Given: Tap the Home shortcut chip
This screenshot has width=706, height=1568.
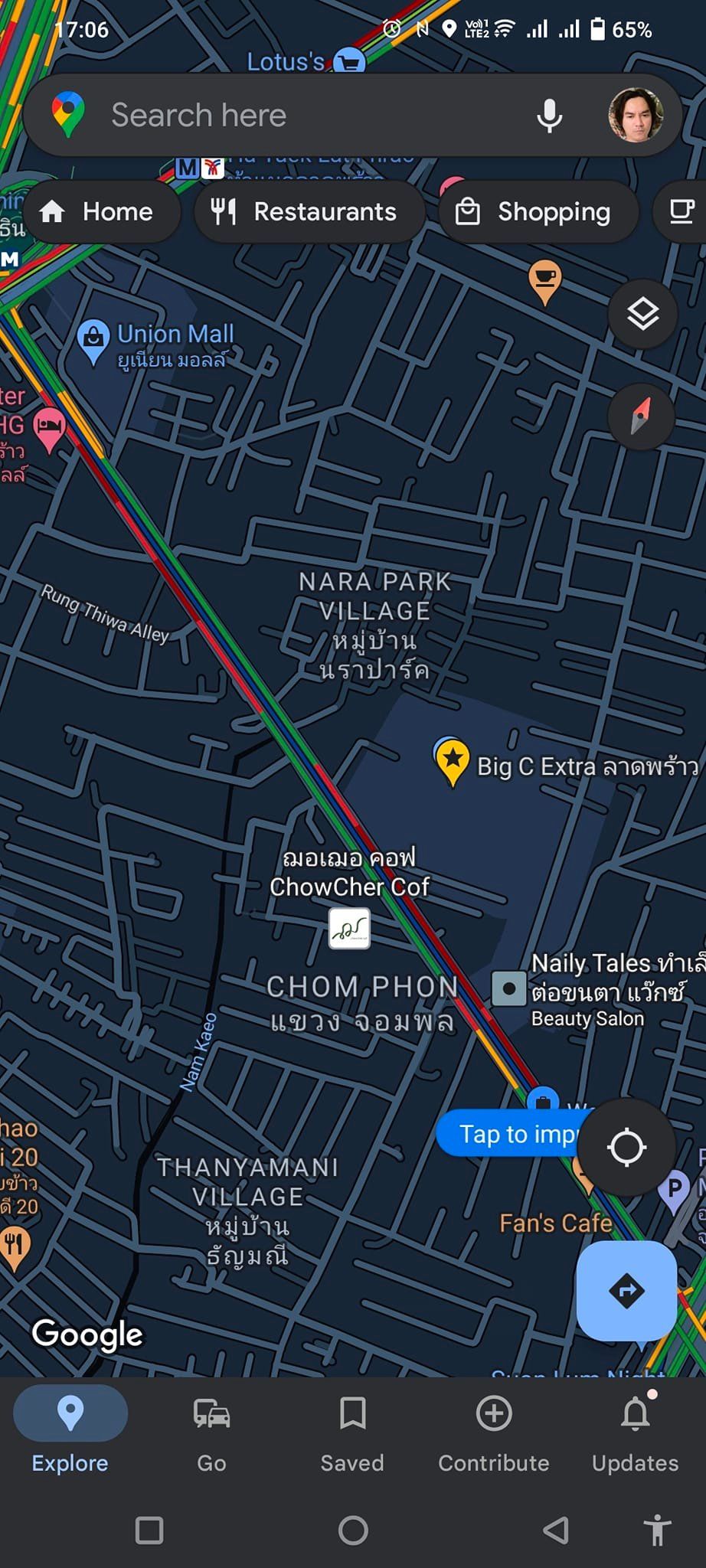Looking at the screenshot, I should (102, 211).
